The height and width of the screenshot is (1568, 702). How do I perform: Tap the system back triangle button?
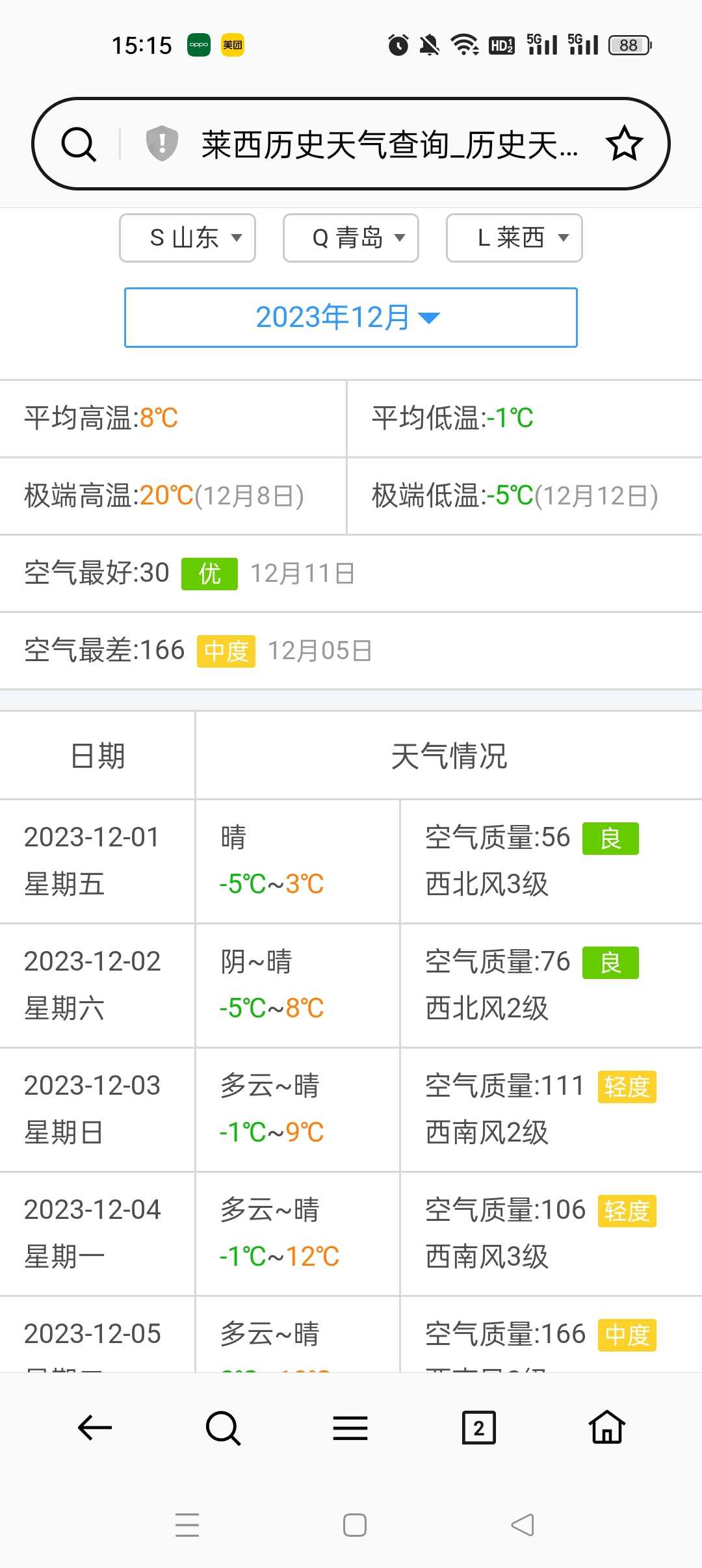pyautogui.click(x=523, y=1524)
